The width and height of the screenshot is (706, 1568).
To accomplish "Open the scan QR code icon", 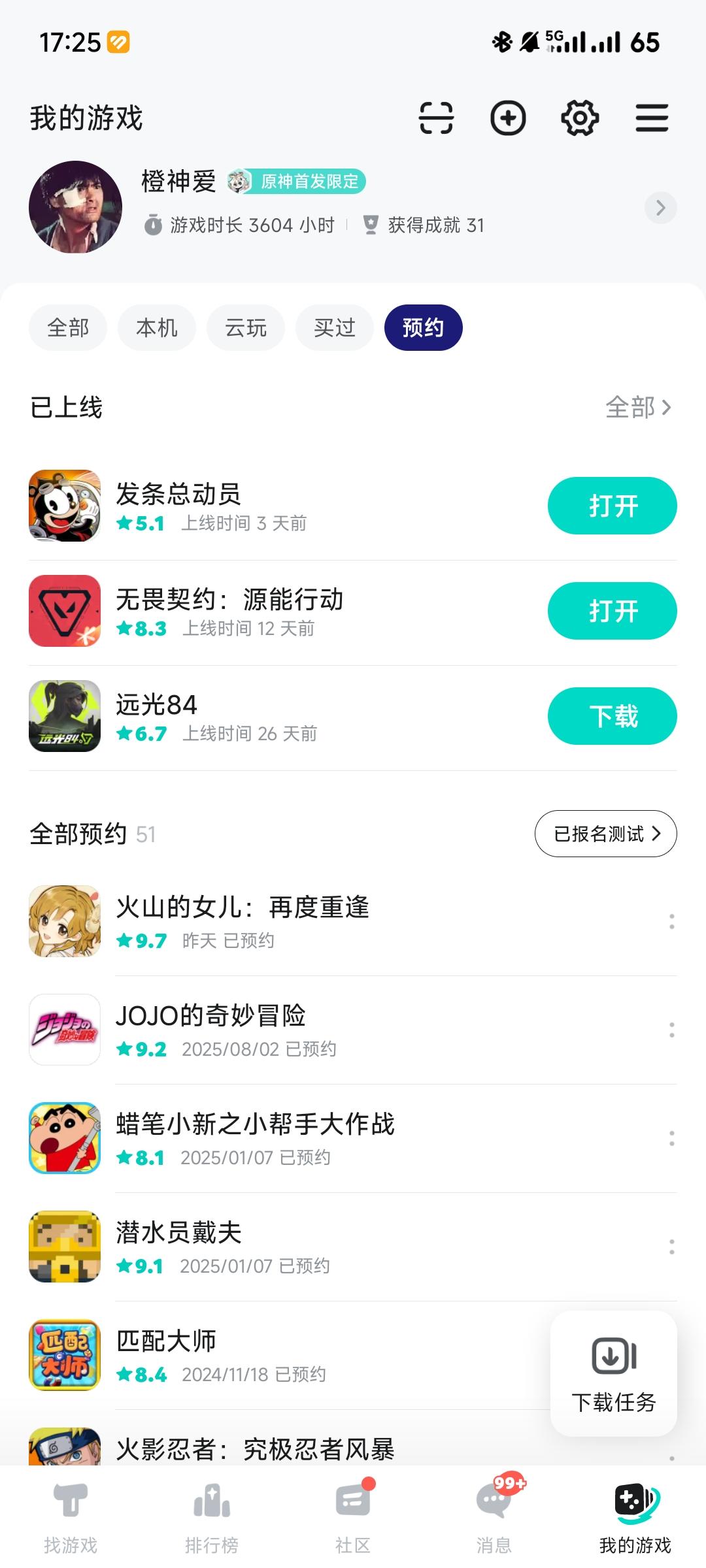I will pyautogui.click(x=437, y=118).
